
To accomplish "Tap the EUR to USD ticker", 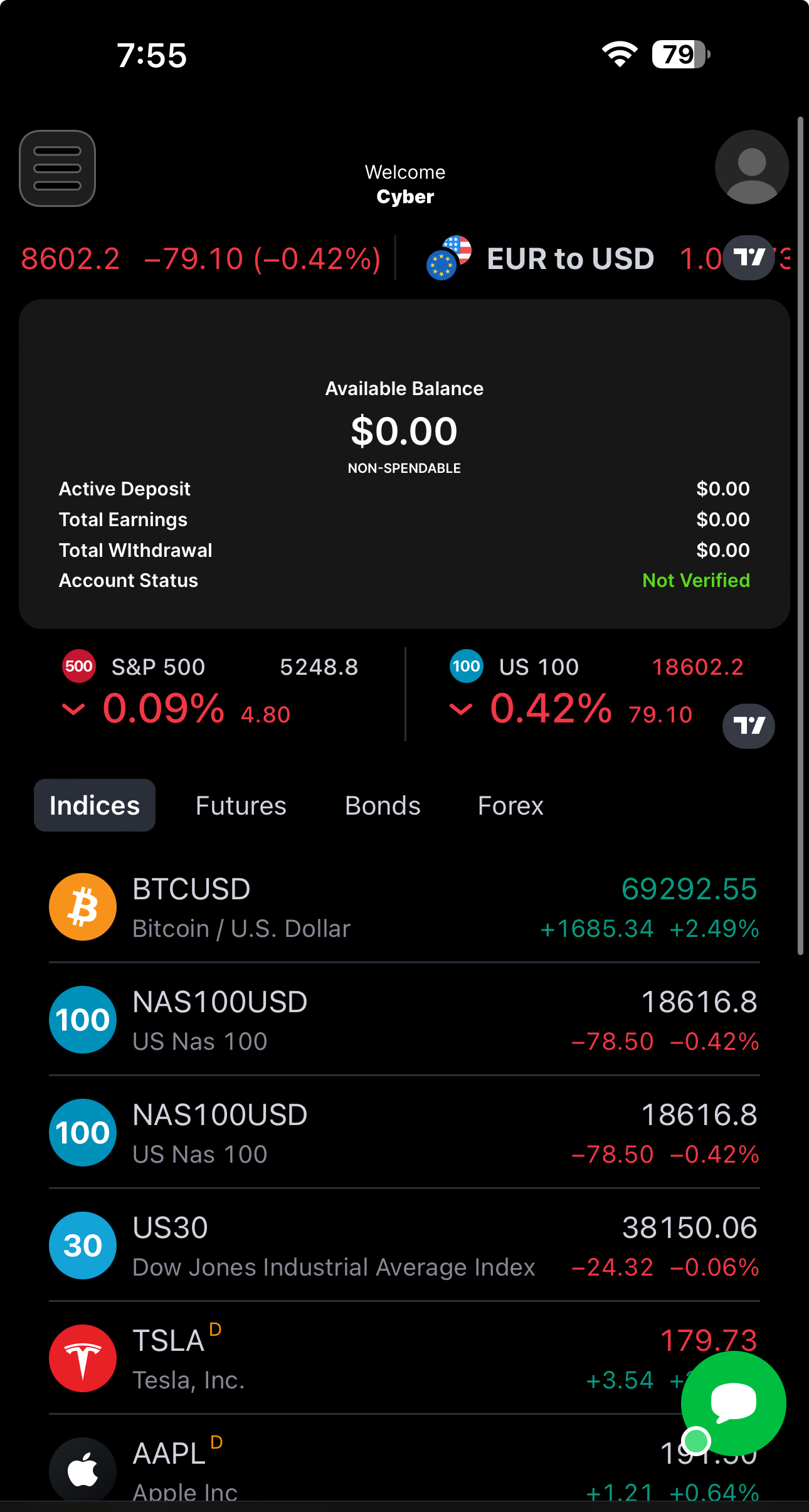I will click(569, 259).
